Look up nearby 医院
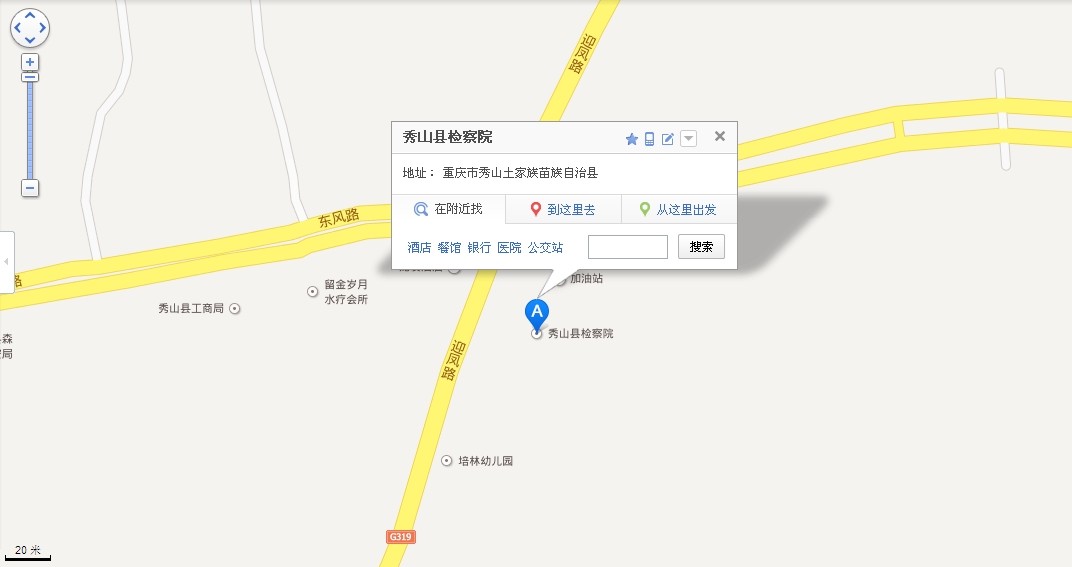 point(509,247)
